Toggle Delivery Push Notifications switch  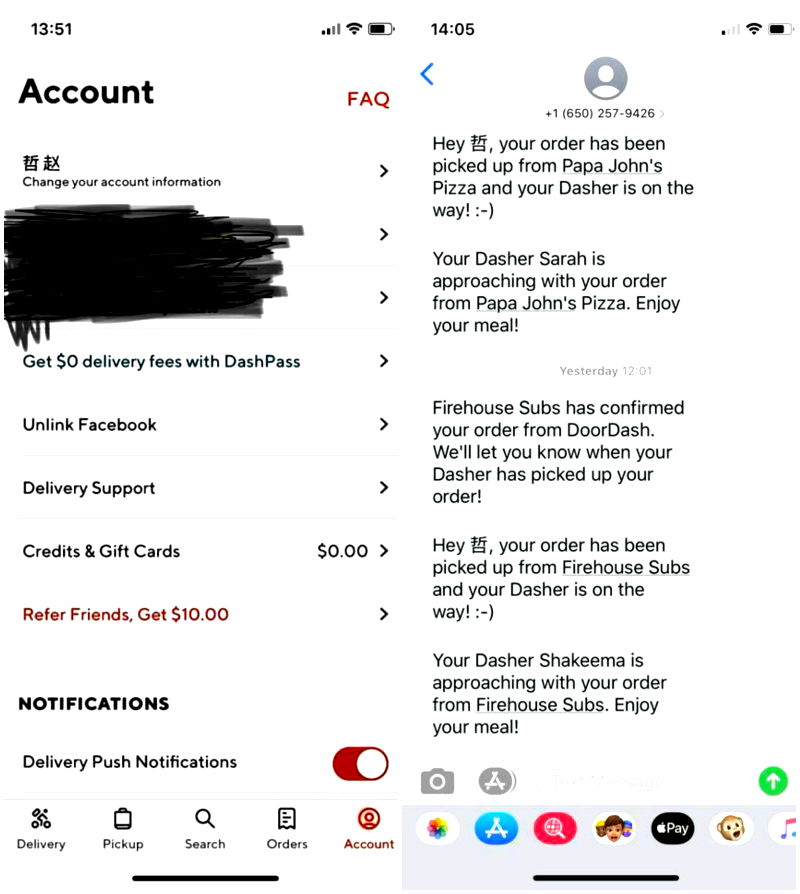pyautogui.click(x=360, y=763)
